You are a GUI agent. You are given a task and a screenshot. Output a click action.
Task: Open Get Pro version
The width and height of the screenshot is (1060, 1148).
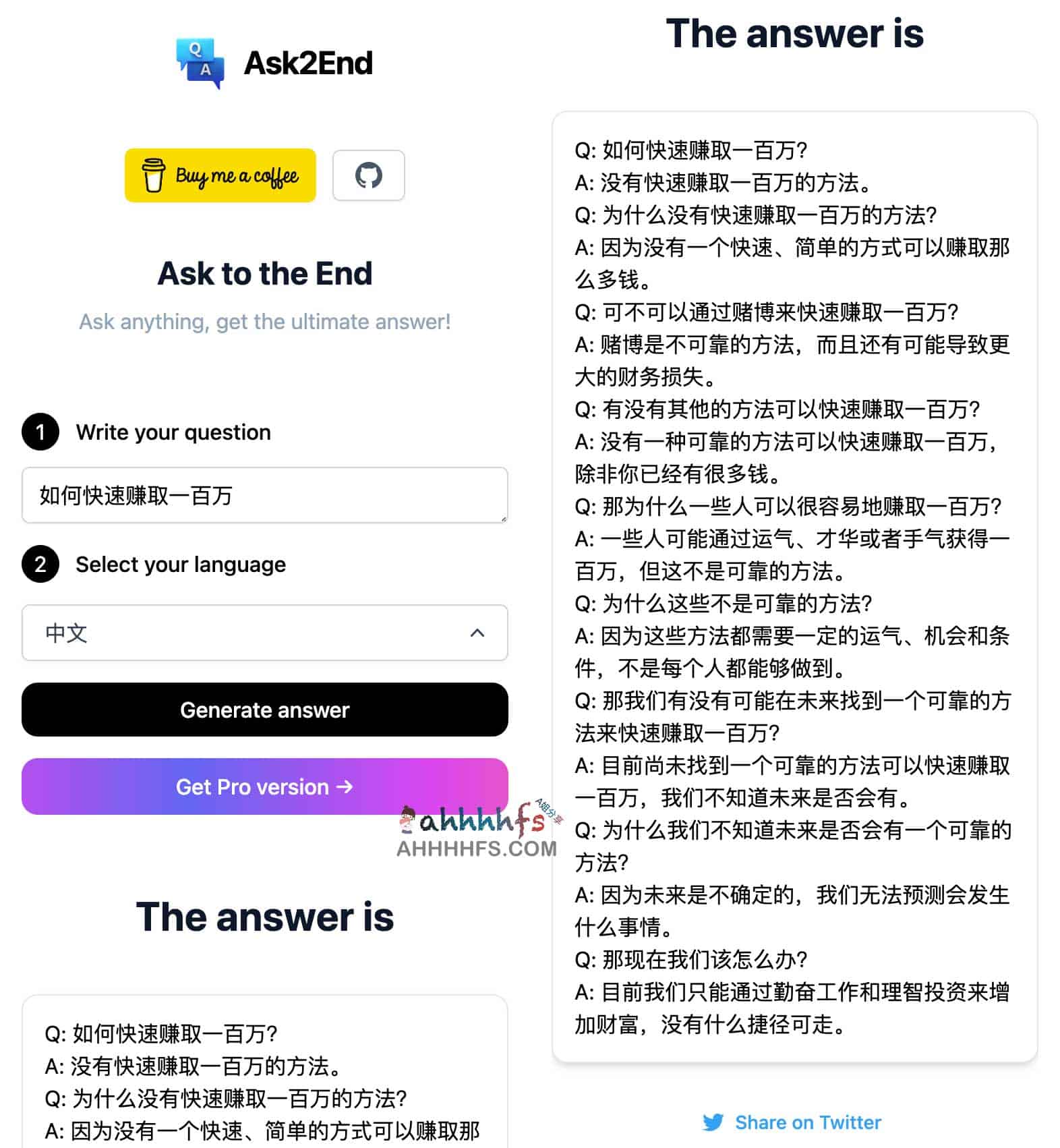click(264, 786)
